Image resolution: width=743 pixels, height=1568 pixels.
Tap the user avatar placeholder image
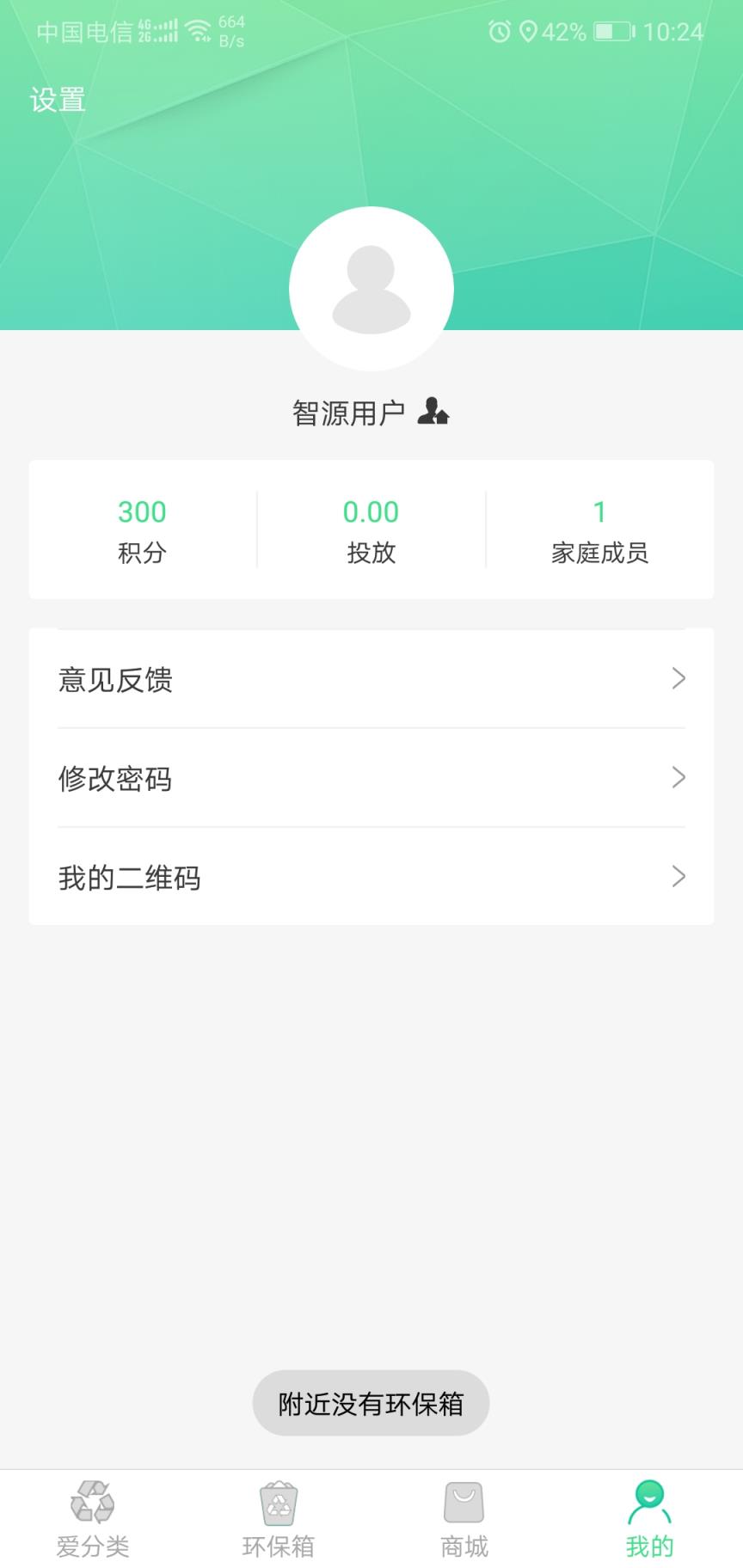(371, 288)
